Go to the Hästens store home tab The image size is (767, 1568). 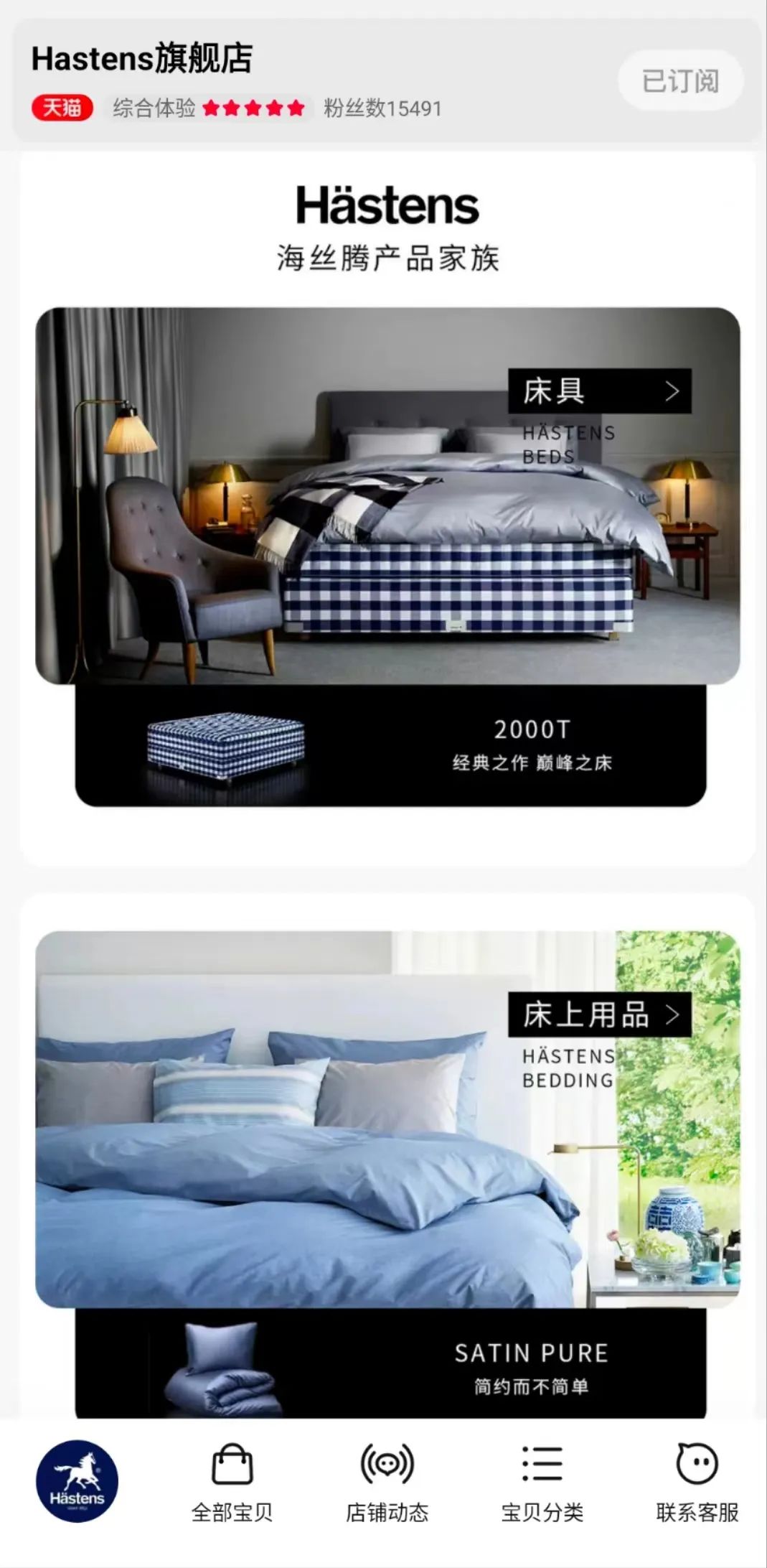pos(77,1481)
